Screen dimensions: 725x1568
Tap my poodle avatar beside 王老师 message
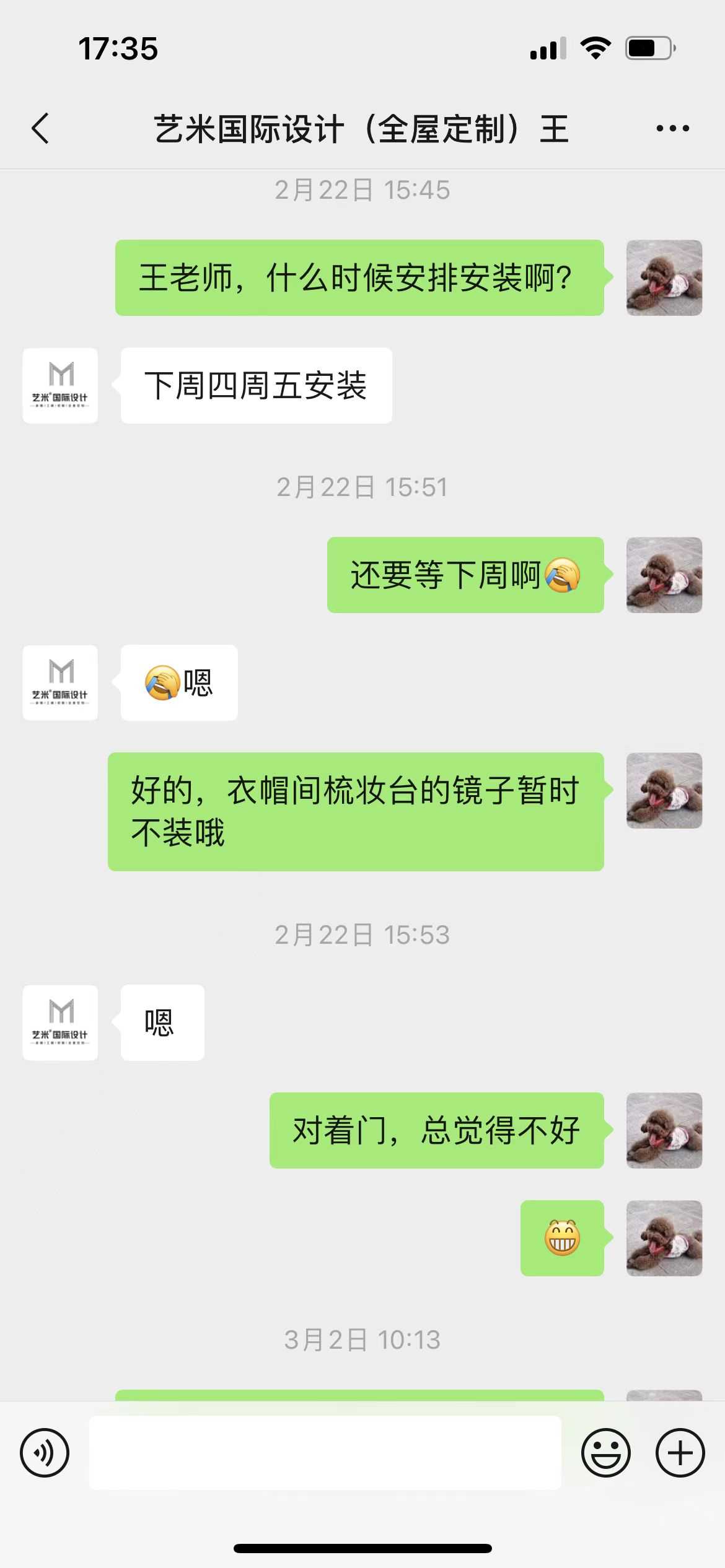pyautogui.click(x=664, y=278)
